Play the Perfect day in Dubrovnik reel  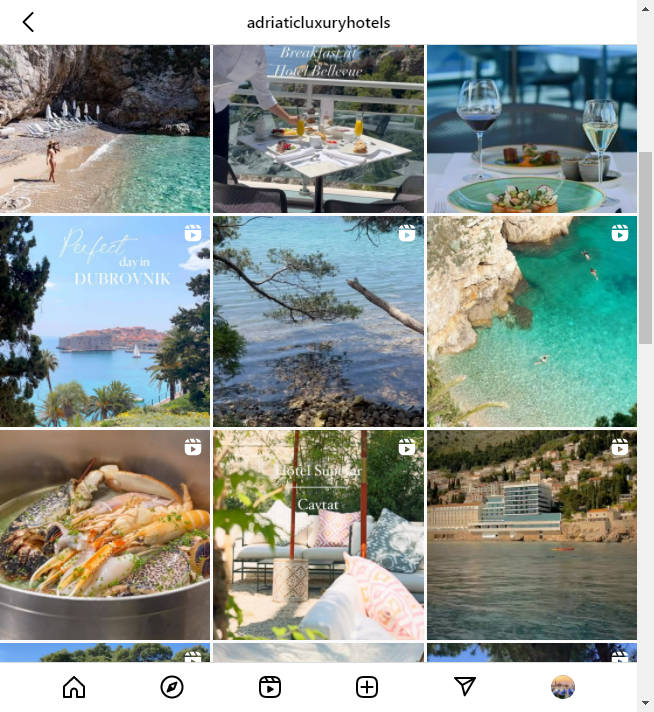105,322
